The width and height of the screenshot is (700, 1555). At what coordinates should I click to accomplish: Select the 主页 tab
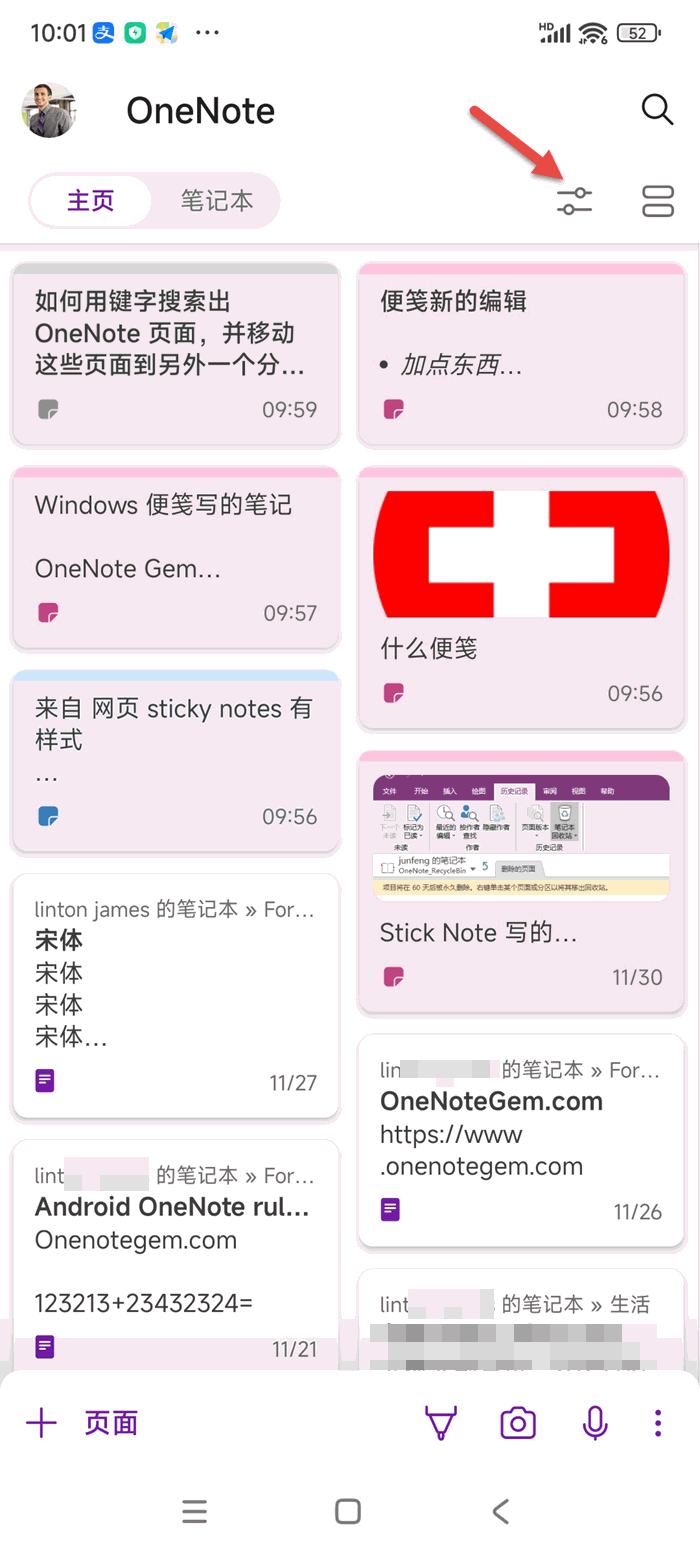[91, 201]
